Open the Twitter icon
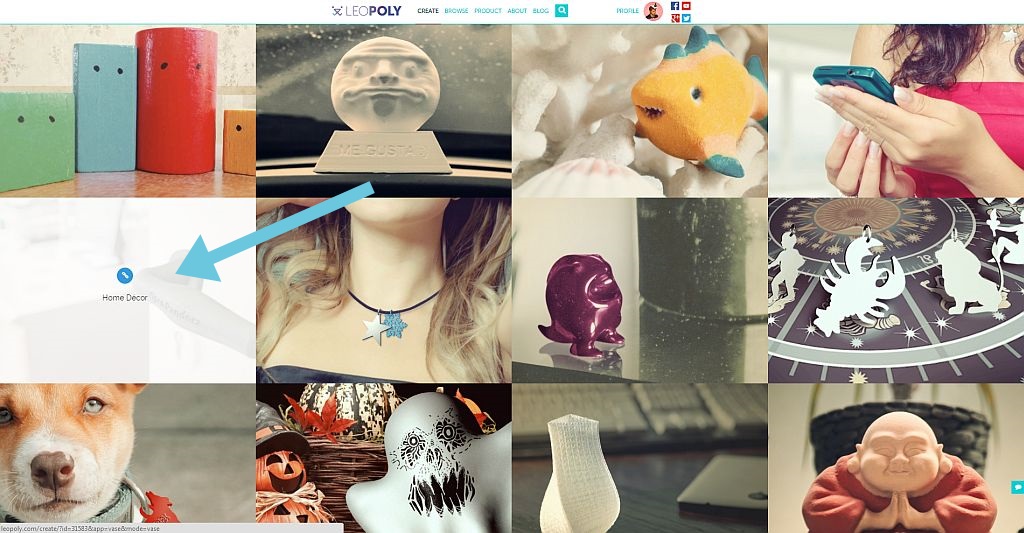The width and height of the screenshot is (1024, 533). (x=686, y=17)
